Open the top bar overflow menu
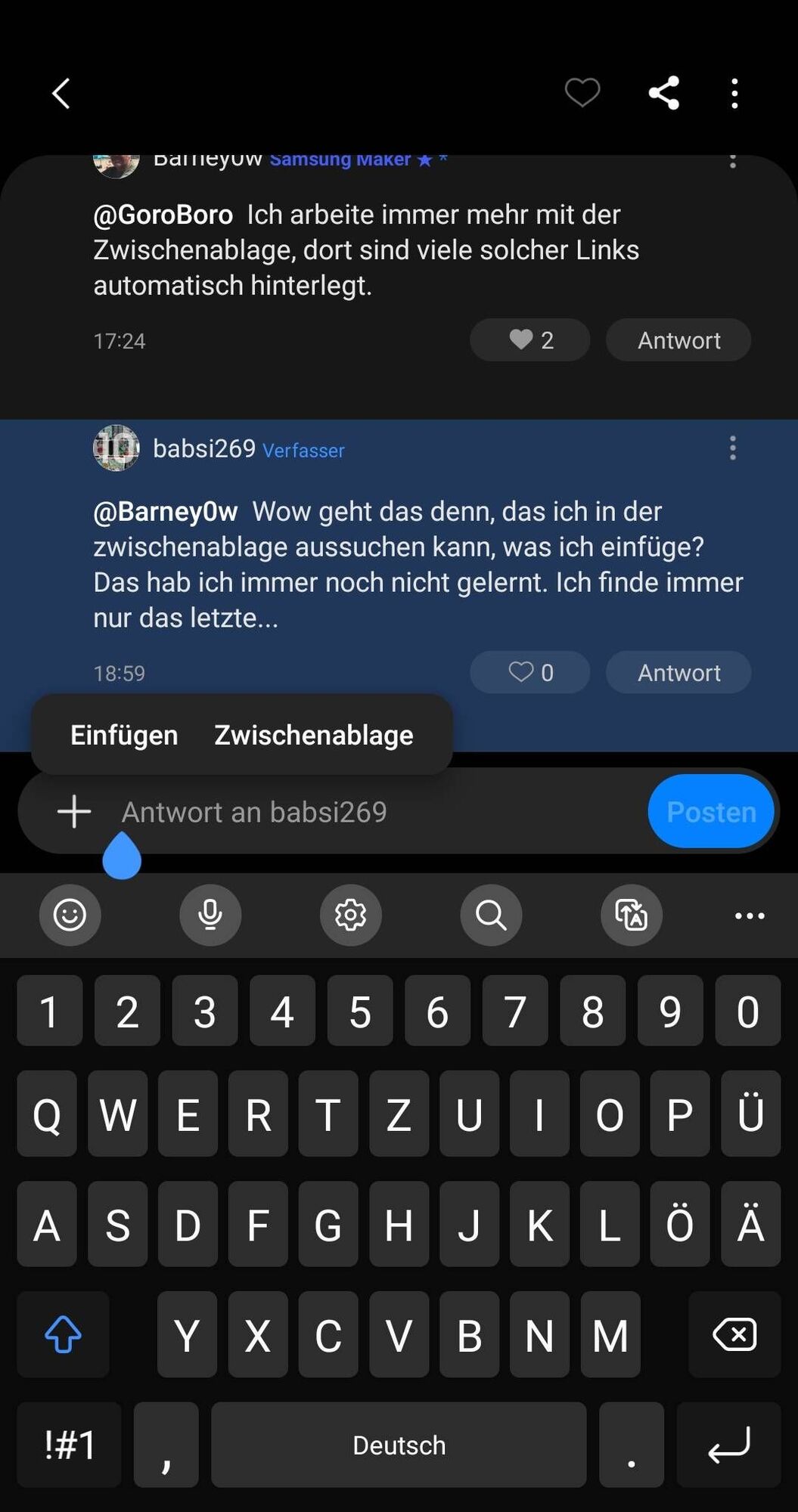 coord(734,94)
